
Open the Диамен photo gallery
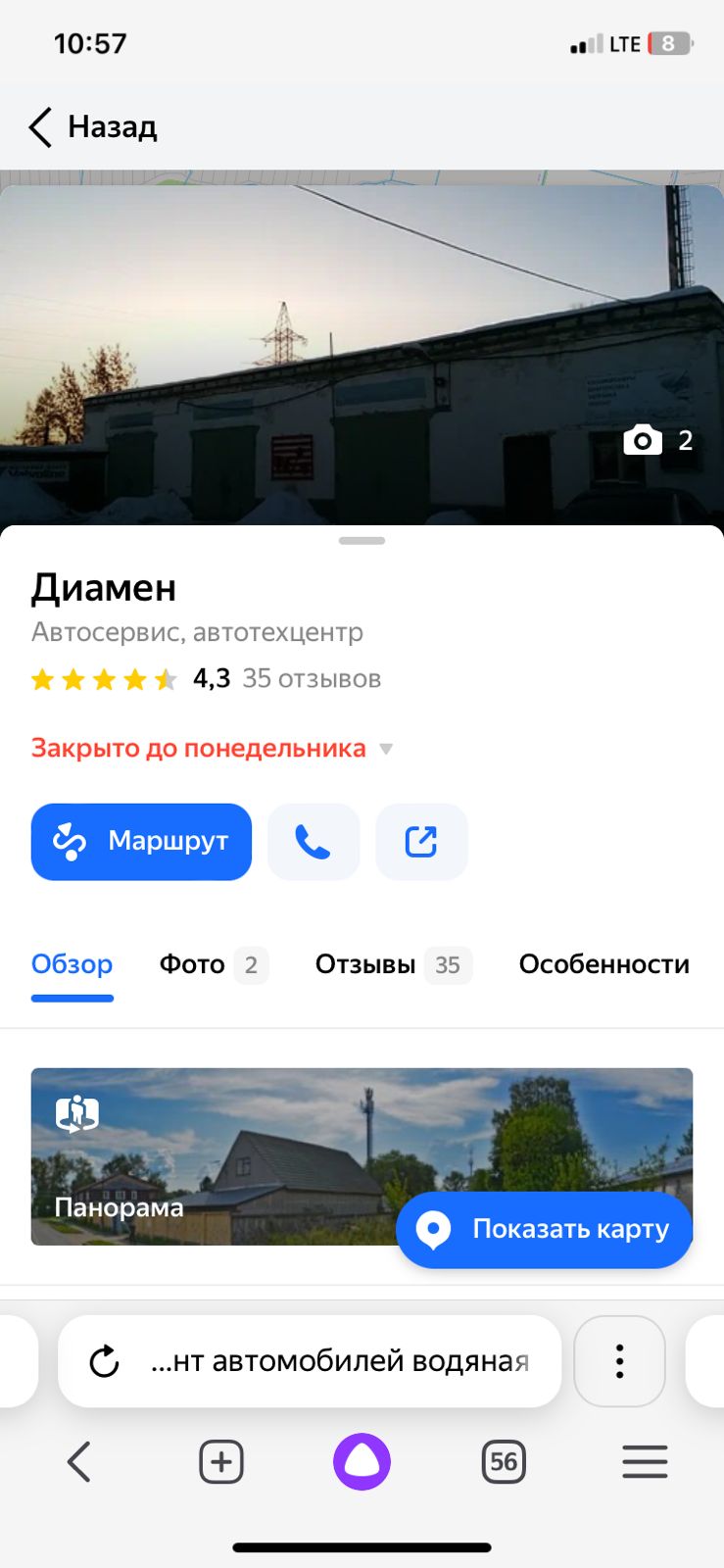(362, 353)
